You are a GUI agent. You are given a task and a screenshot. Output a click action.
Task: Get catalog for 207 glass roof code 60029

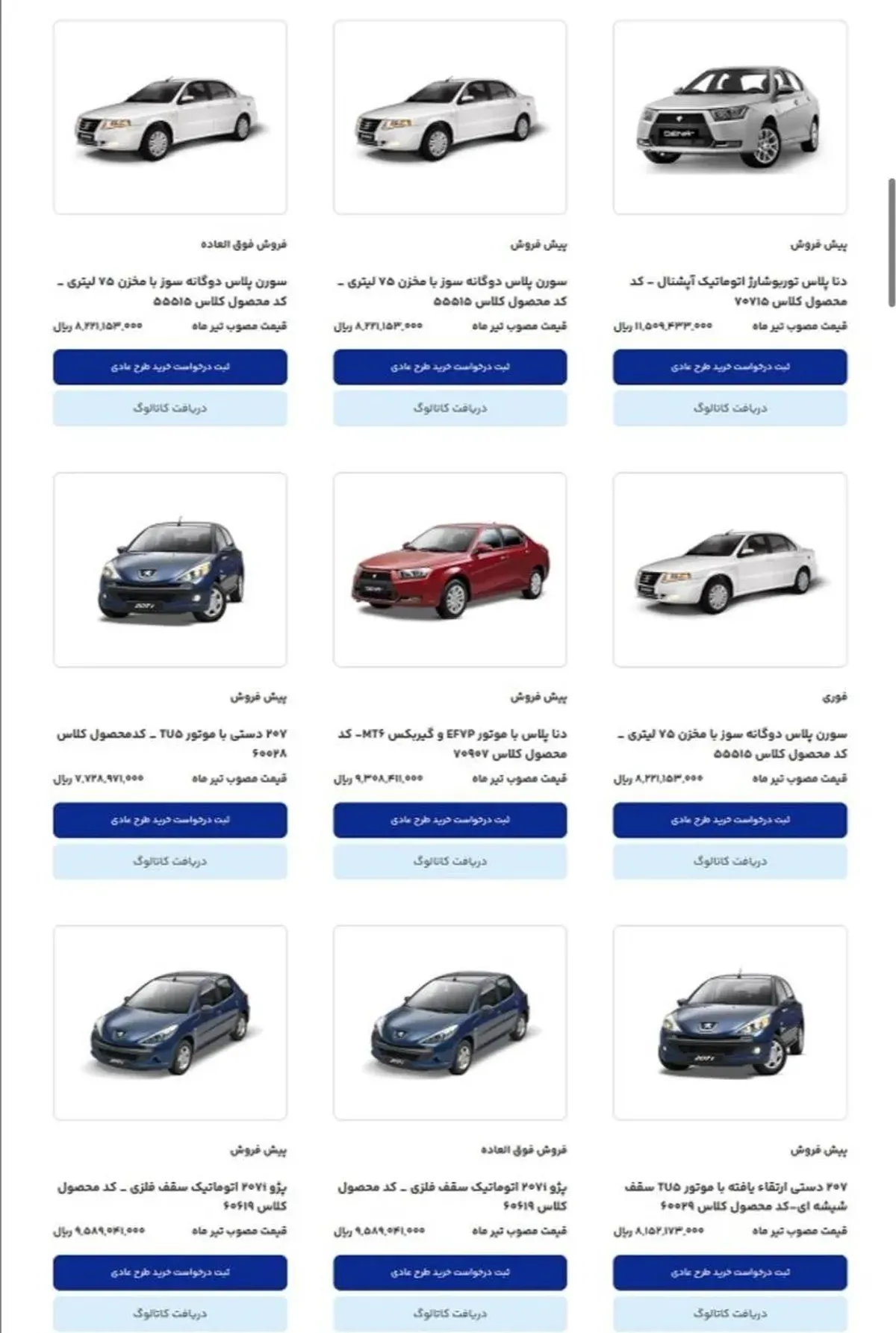729,1313
